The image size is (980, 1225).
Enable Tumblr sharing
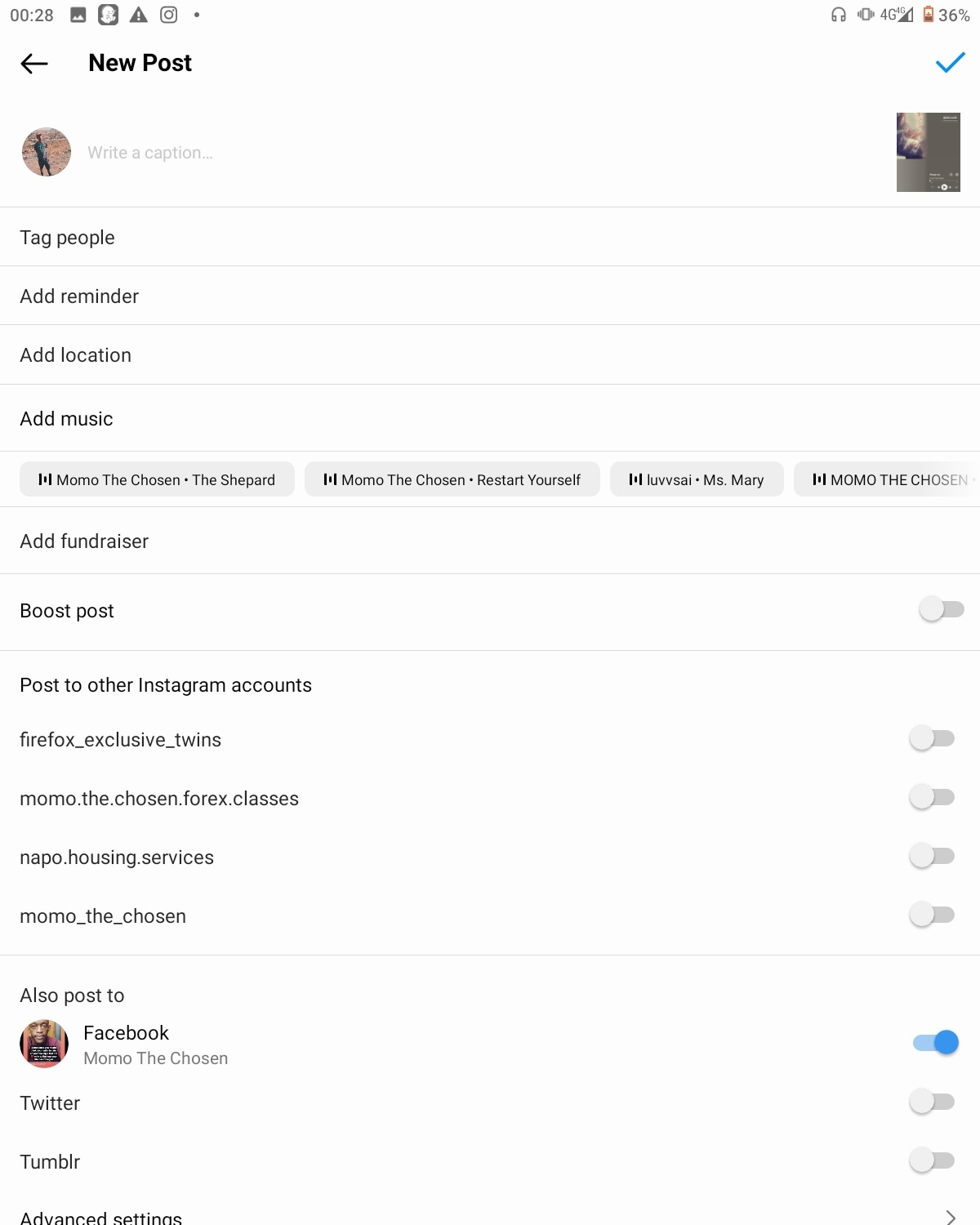pyautogui.click(x=932, y=1160)
